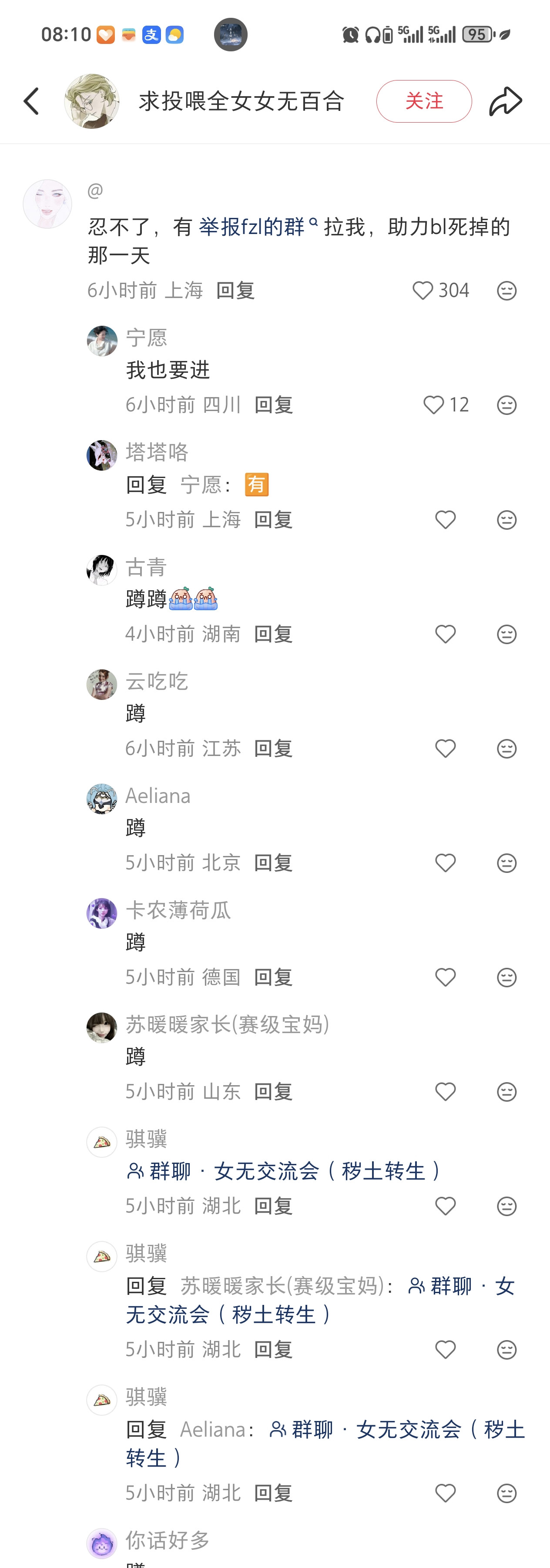Open 你话好多's profile name
The width and height of the screenshot is (550, 1568).
[168, 1540]
